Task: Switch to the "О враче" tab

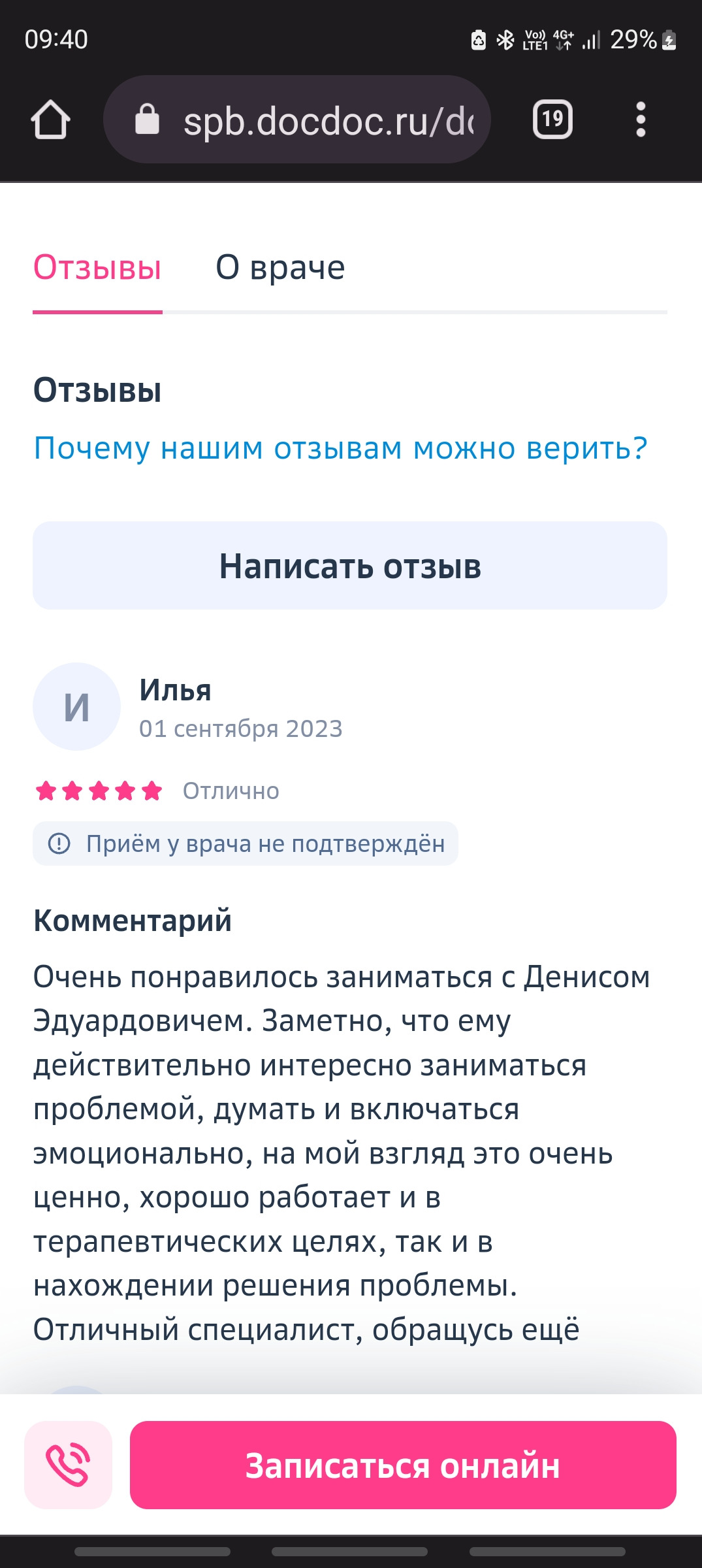Action: click(x=280, y=268)
